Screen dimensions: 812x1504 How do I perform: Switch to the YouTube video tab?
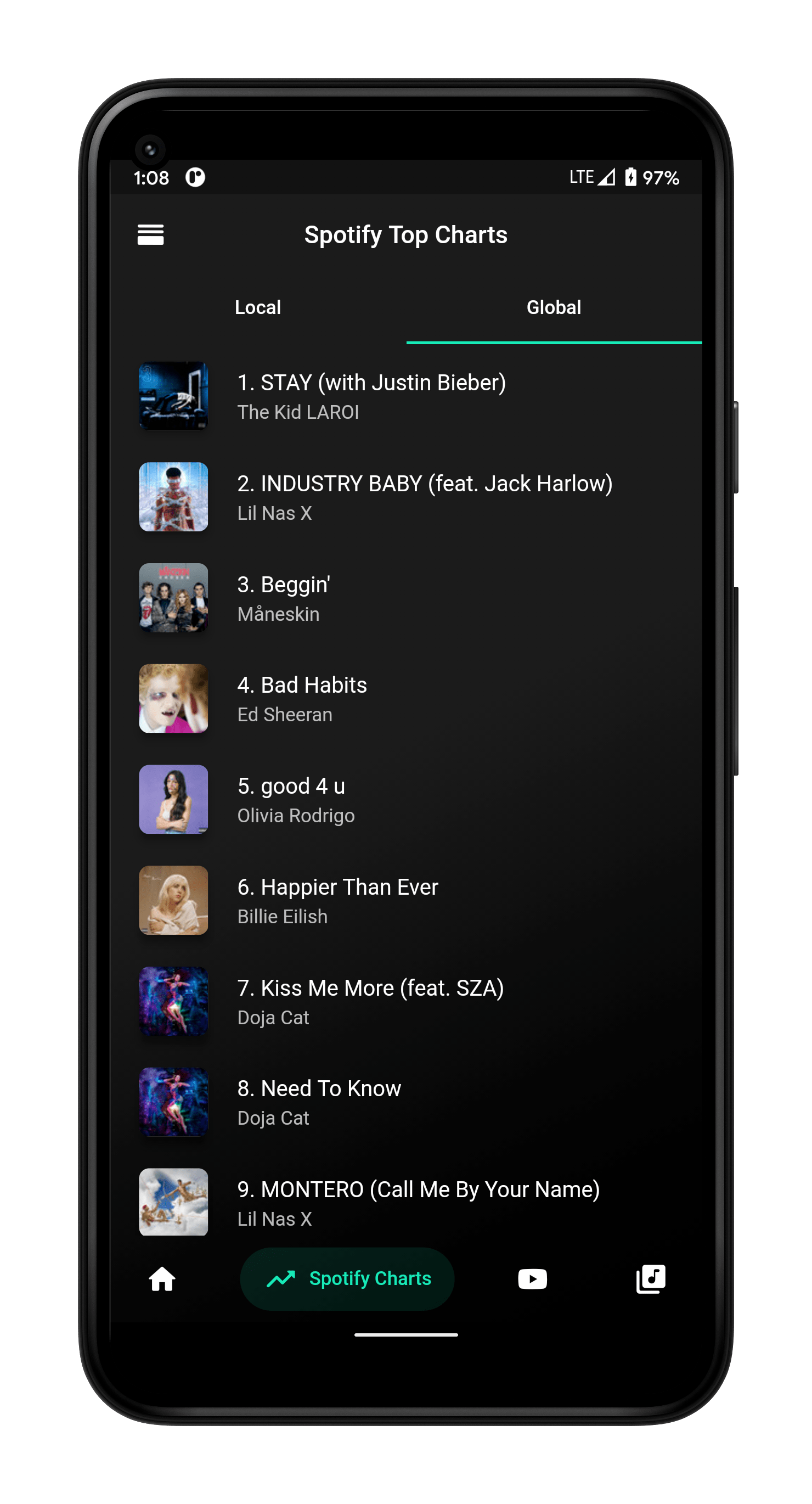[x=532, y=1279]
